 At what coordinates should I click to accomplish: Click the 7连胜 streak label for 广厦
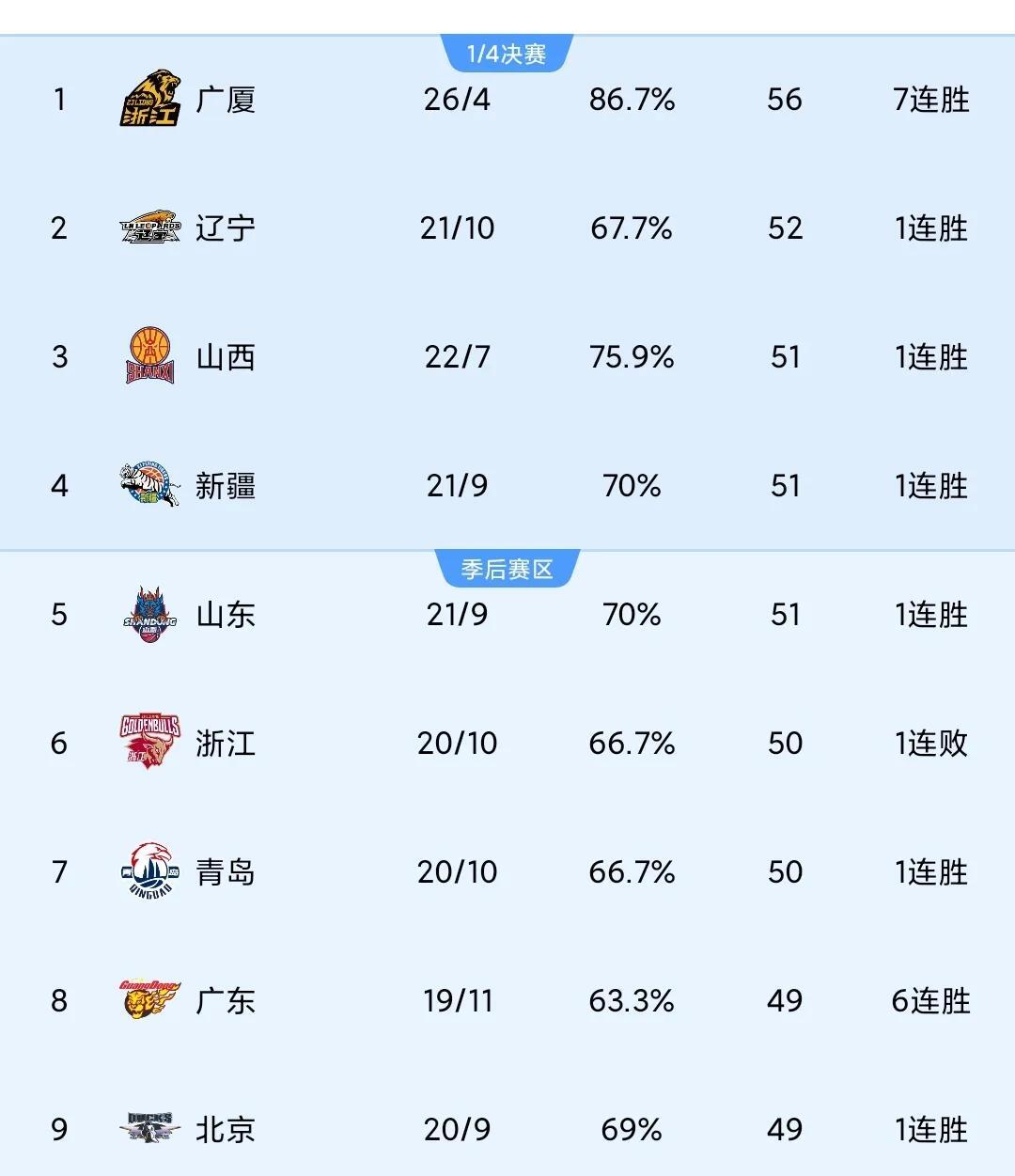pos(931,99)
